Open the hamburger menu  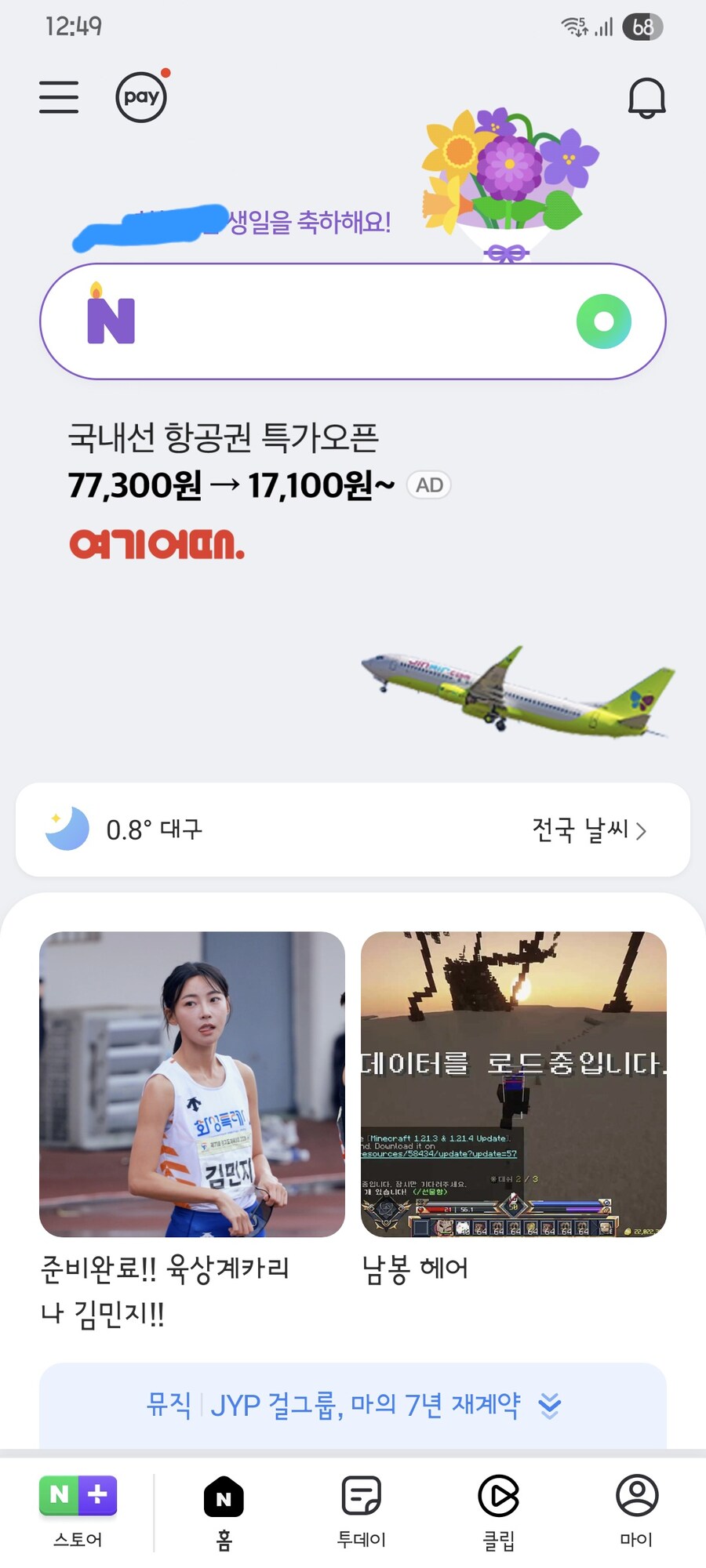[59, 96]
